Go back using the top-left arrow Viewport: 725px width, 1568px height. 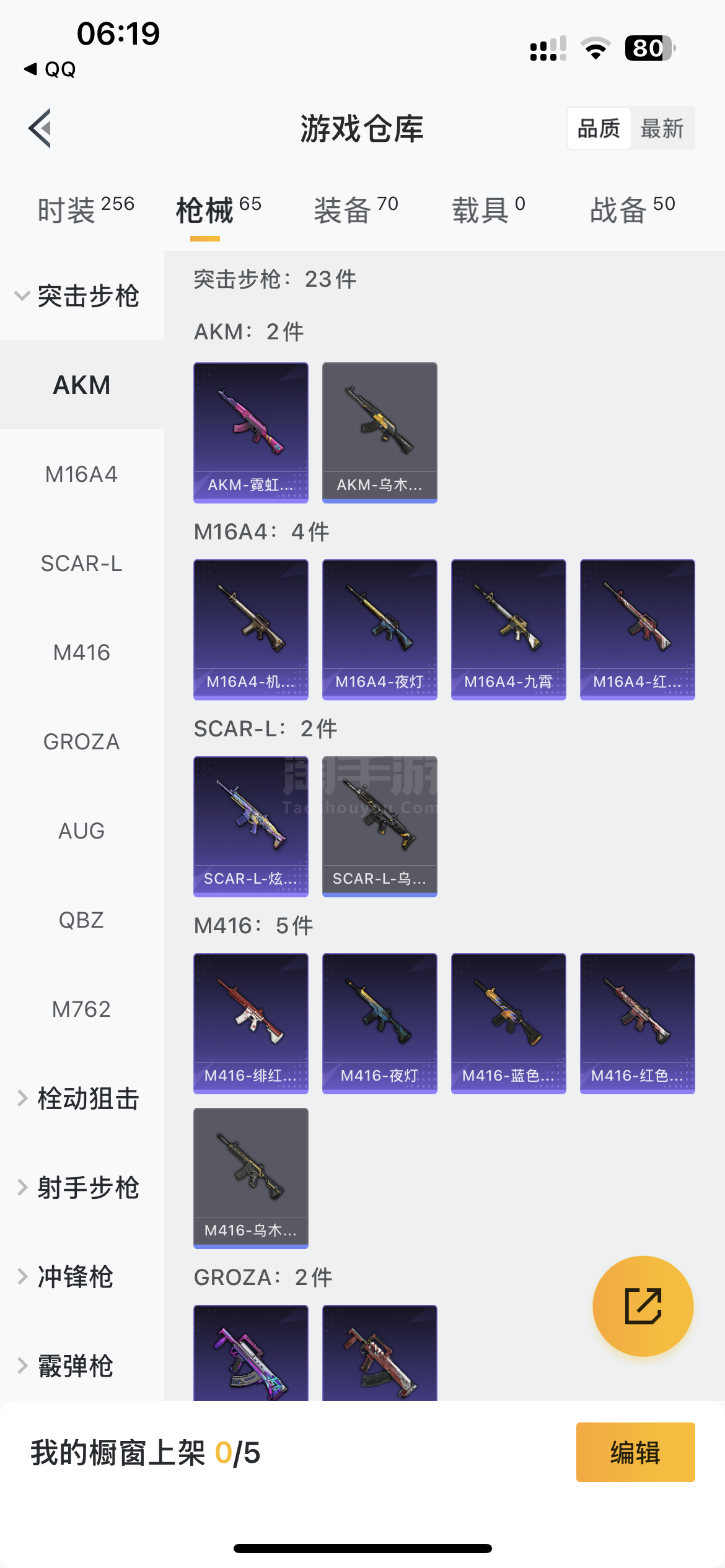coord(40,128)
